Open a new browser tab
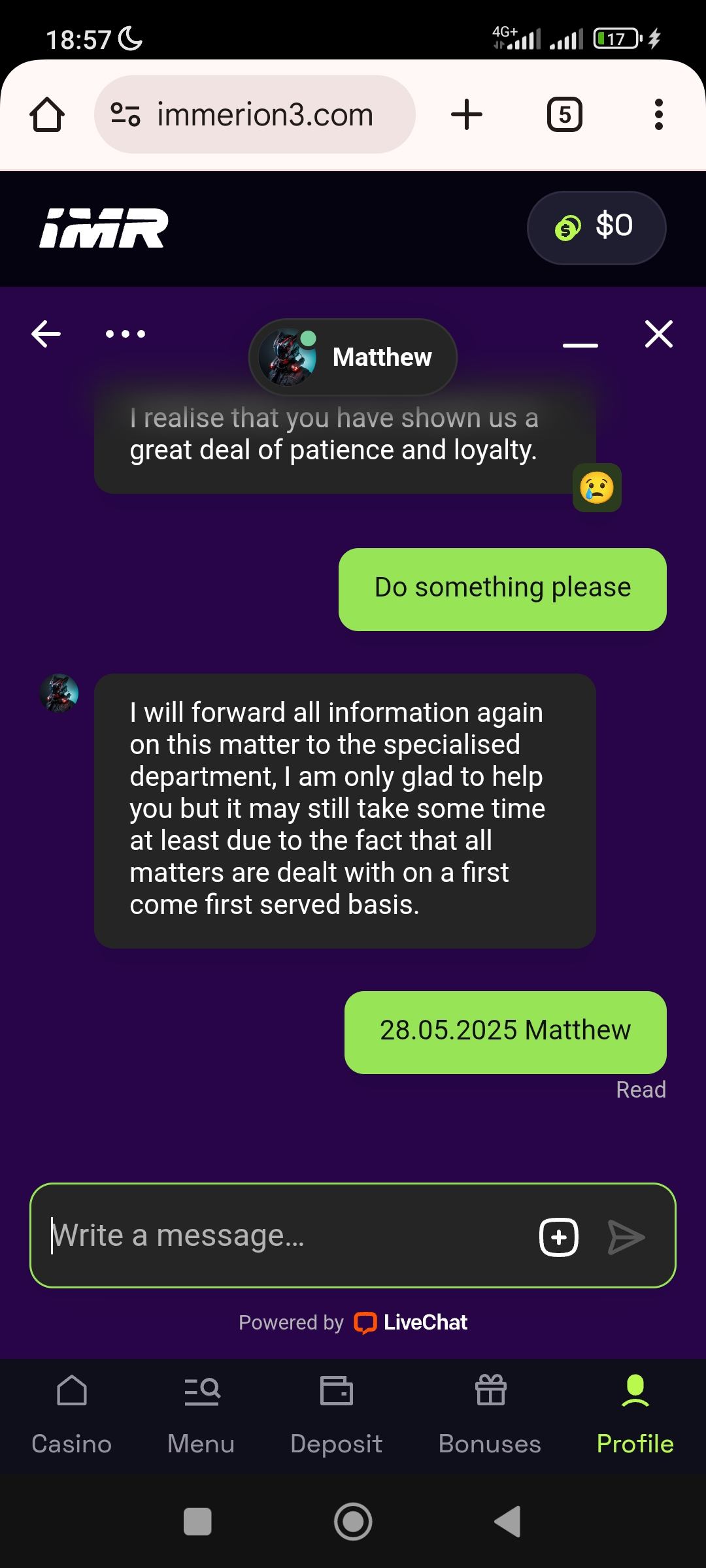This screenshot has width=706, height=1568. pyautogui.click(x=467, y=115)
